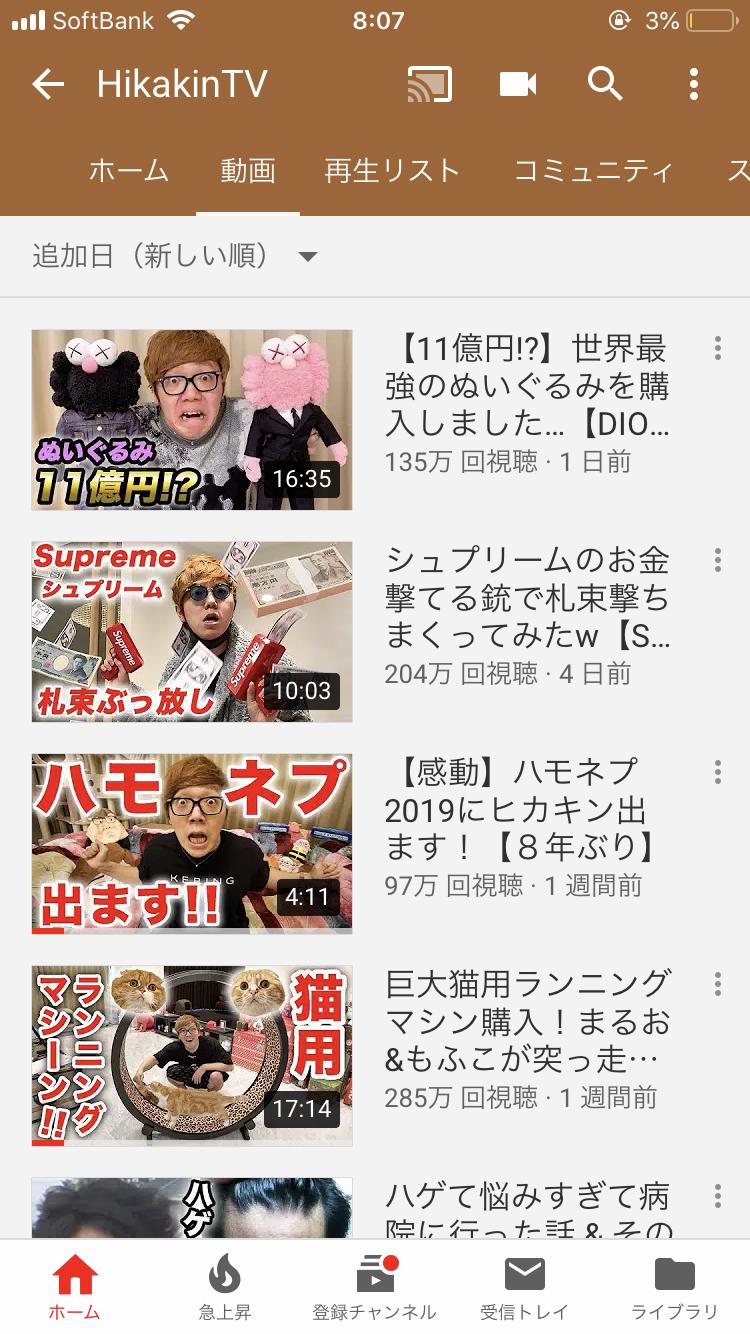Switch to the コミュニティ tab

coord(593,171)
